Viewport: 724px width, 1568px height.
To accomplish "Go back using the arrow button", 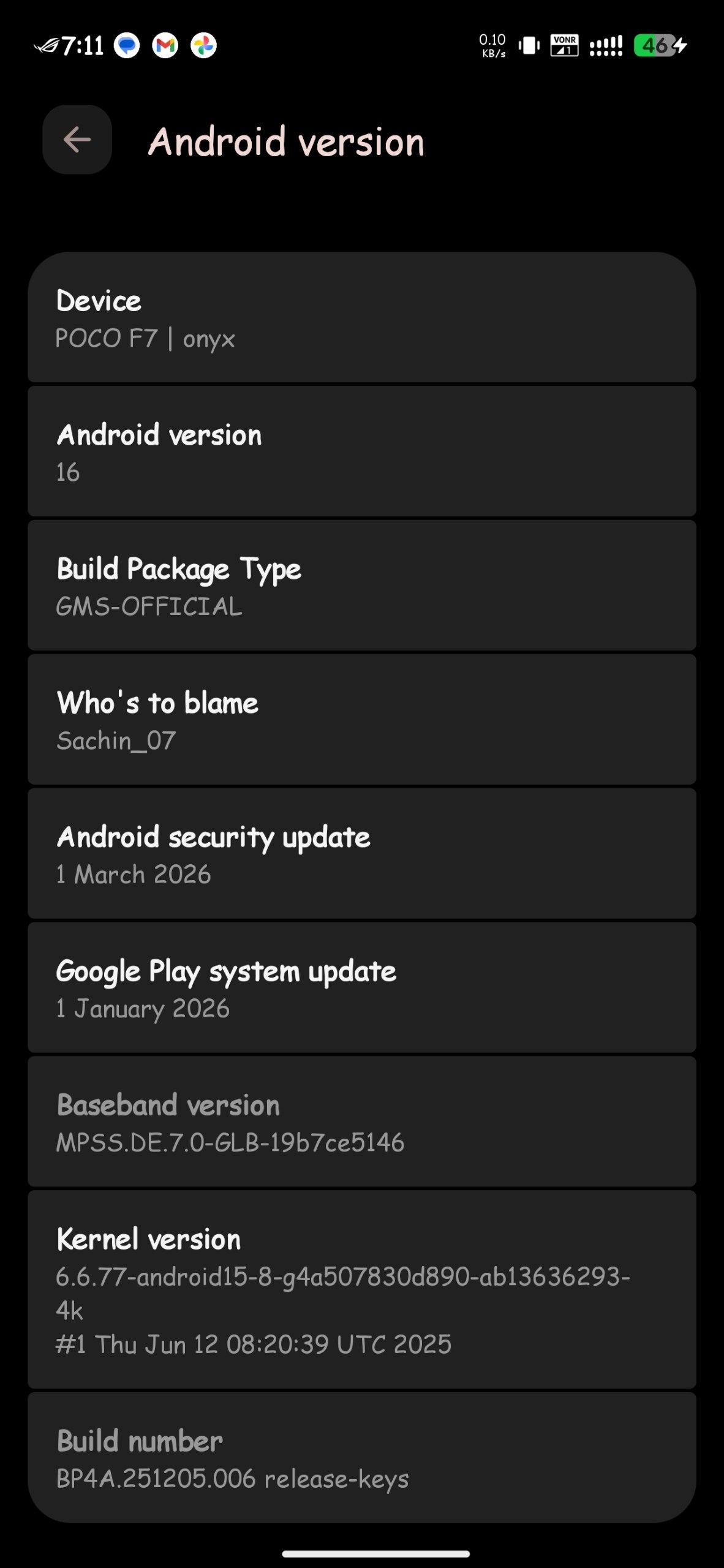I will (x=77, y=140).
